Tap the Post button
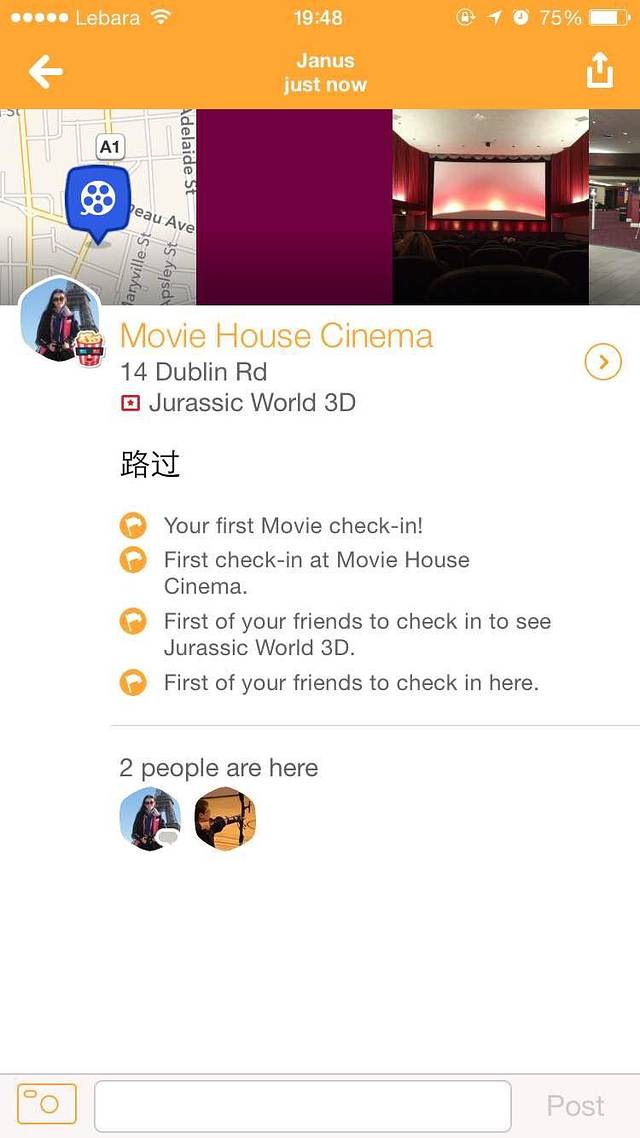Screen dimensions: 640x1138 (575, 1105)
